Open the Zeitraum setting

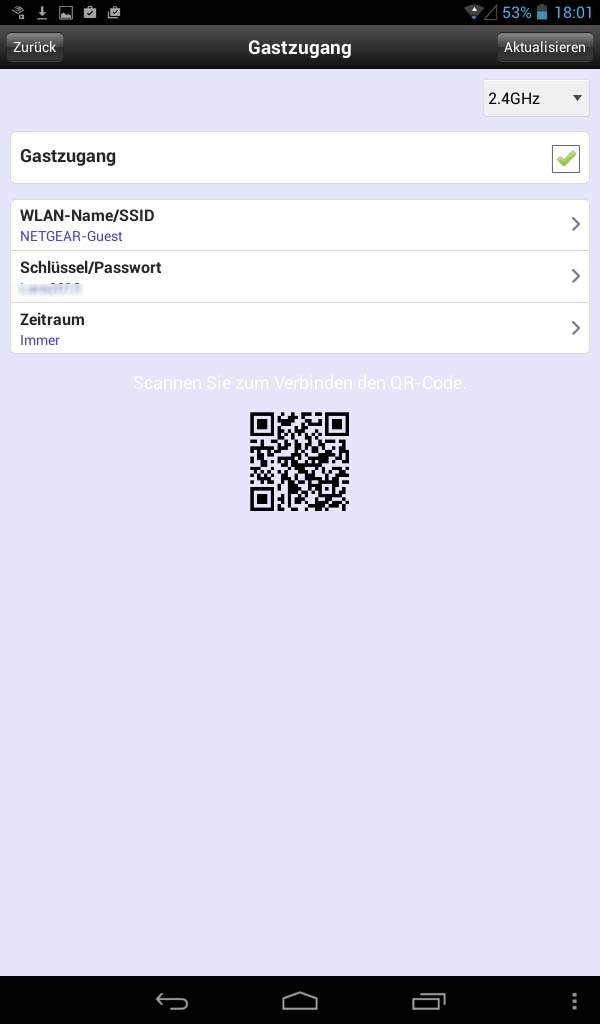tap(300, 328)
